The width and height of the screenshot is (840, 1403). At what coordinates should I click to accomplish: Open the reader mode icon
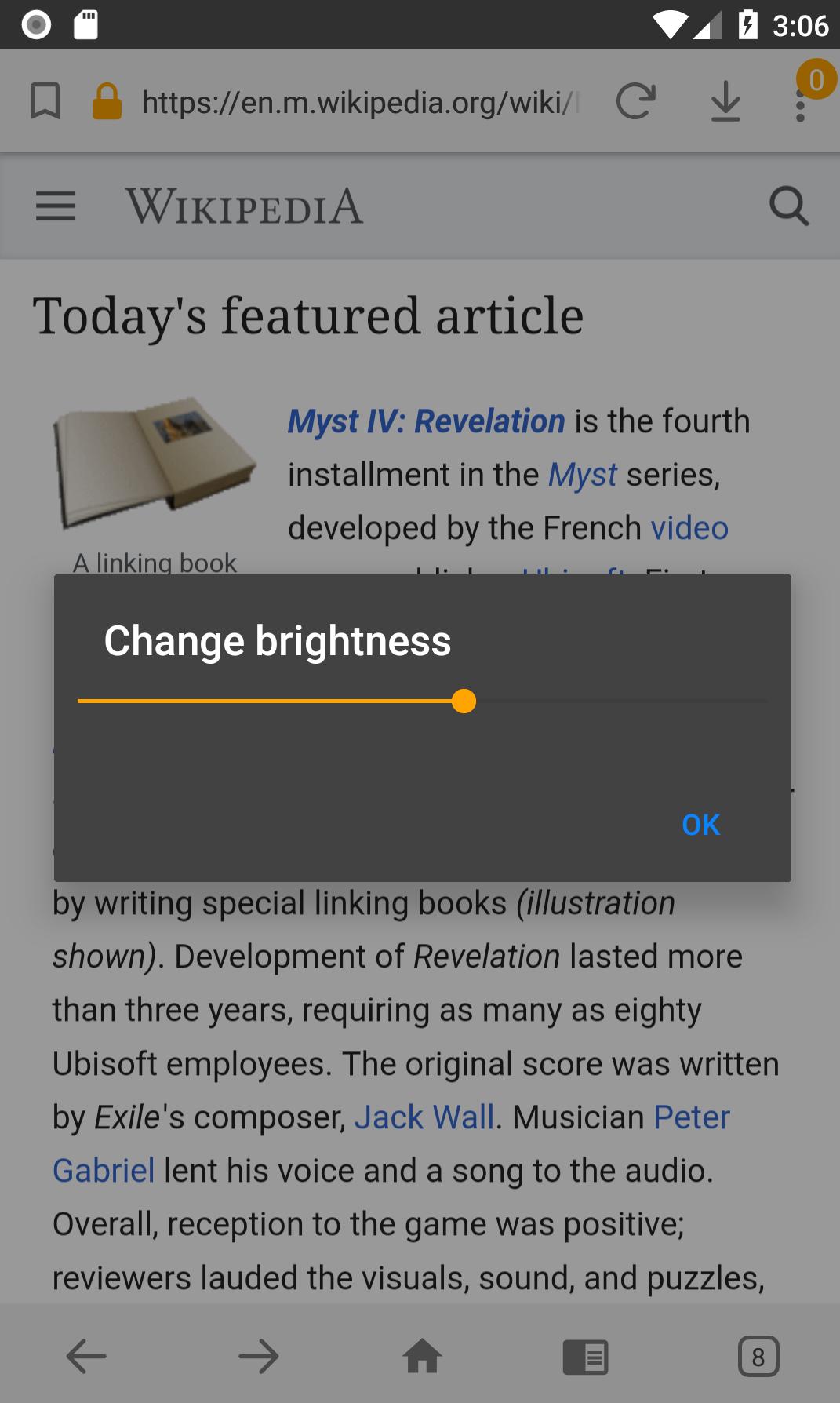tap(585, 1356)
